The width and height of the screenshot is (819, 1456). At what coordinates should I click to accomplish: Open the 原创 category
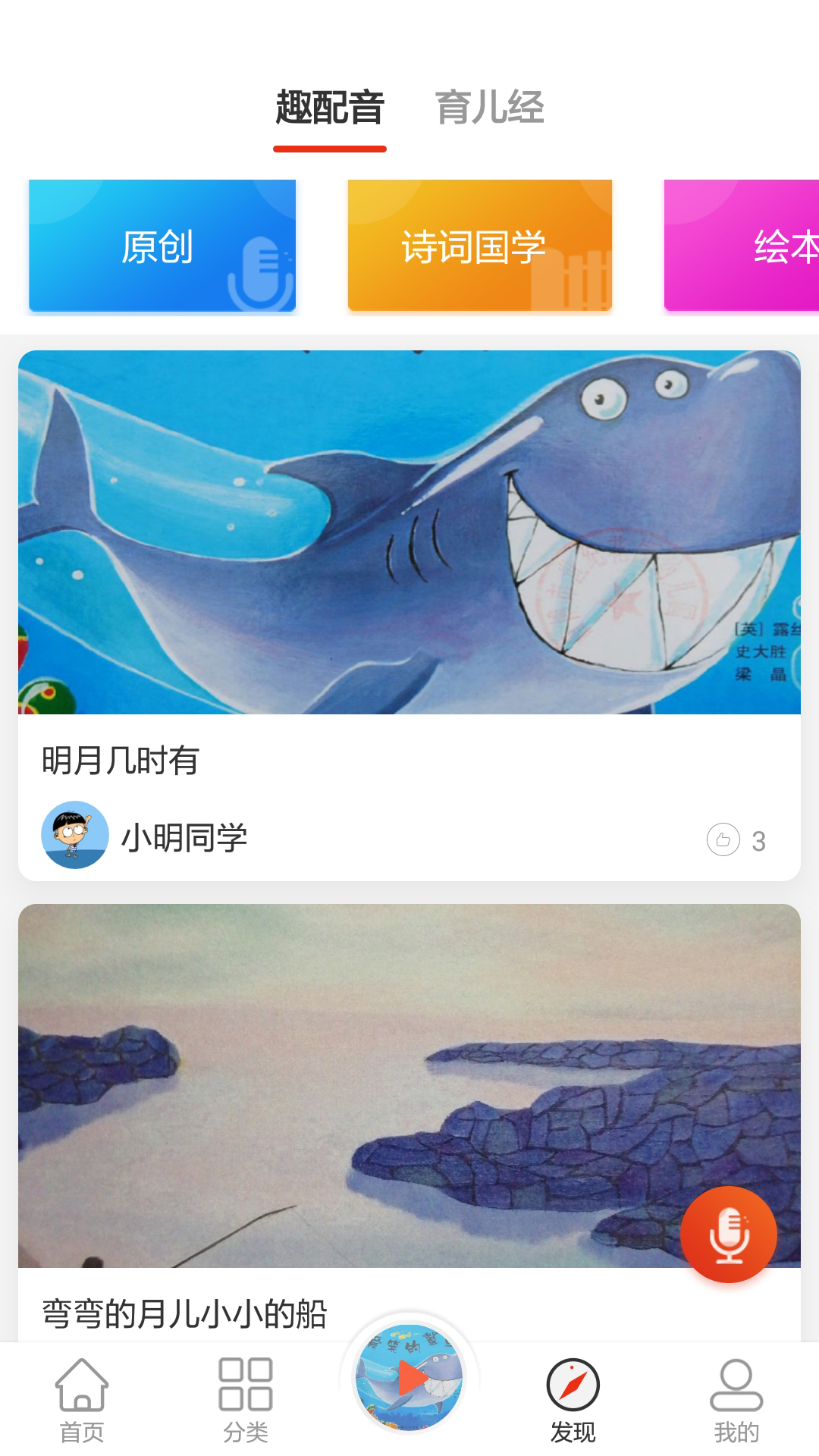pos(162,246)
